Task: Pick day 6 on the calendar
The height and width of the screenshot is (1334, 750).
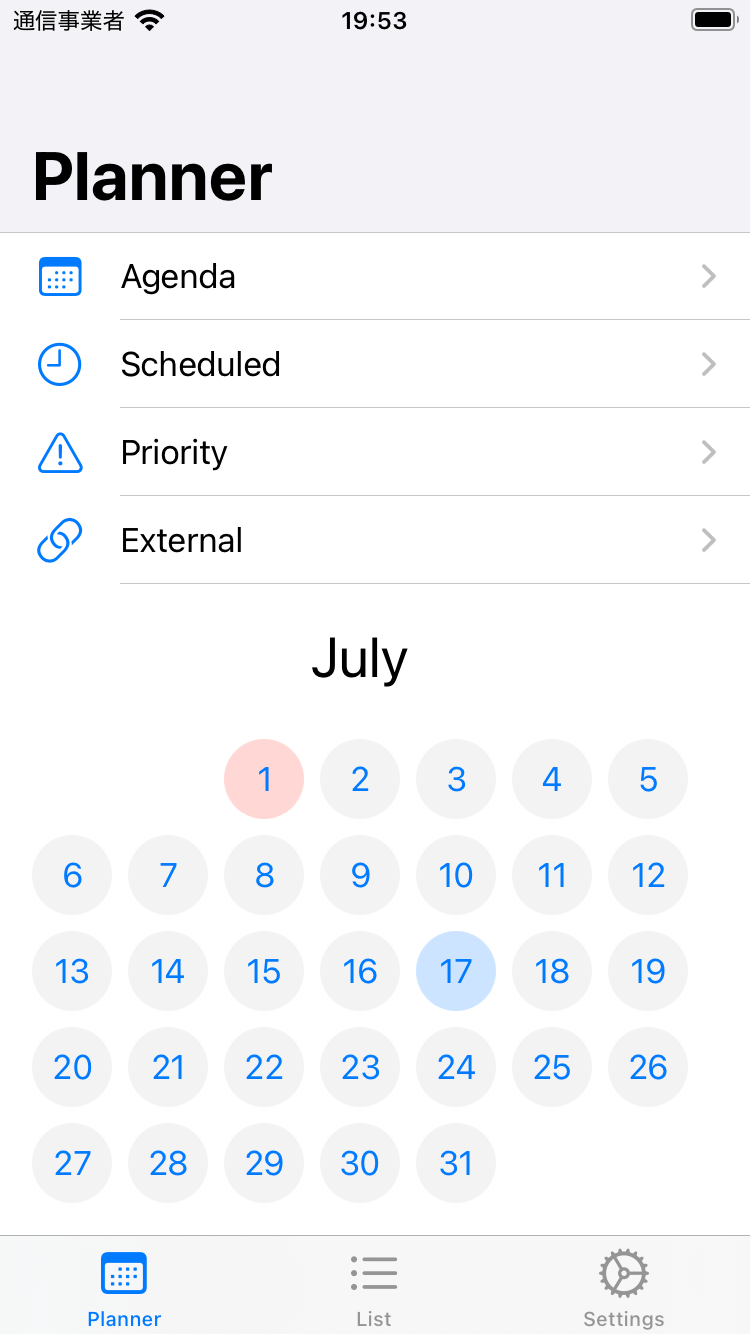Action: [x=72, y=875]
